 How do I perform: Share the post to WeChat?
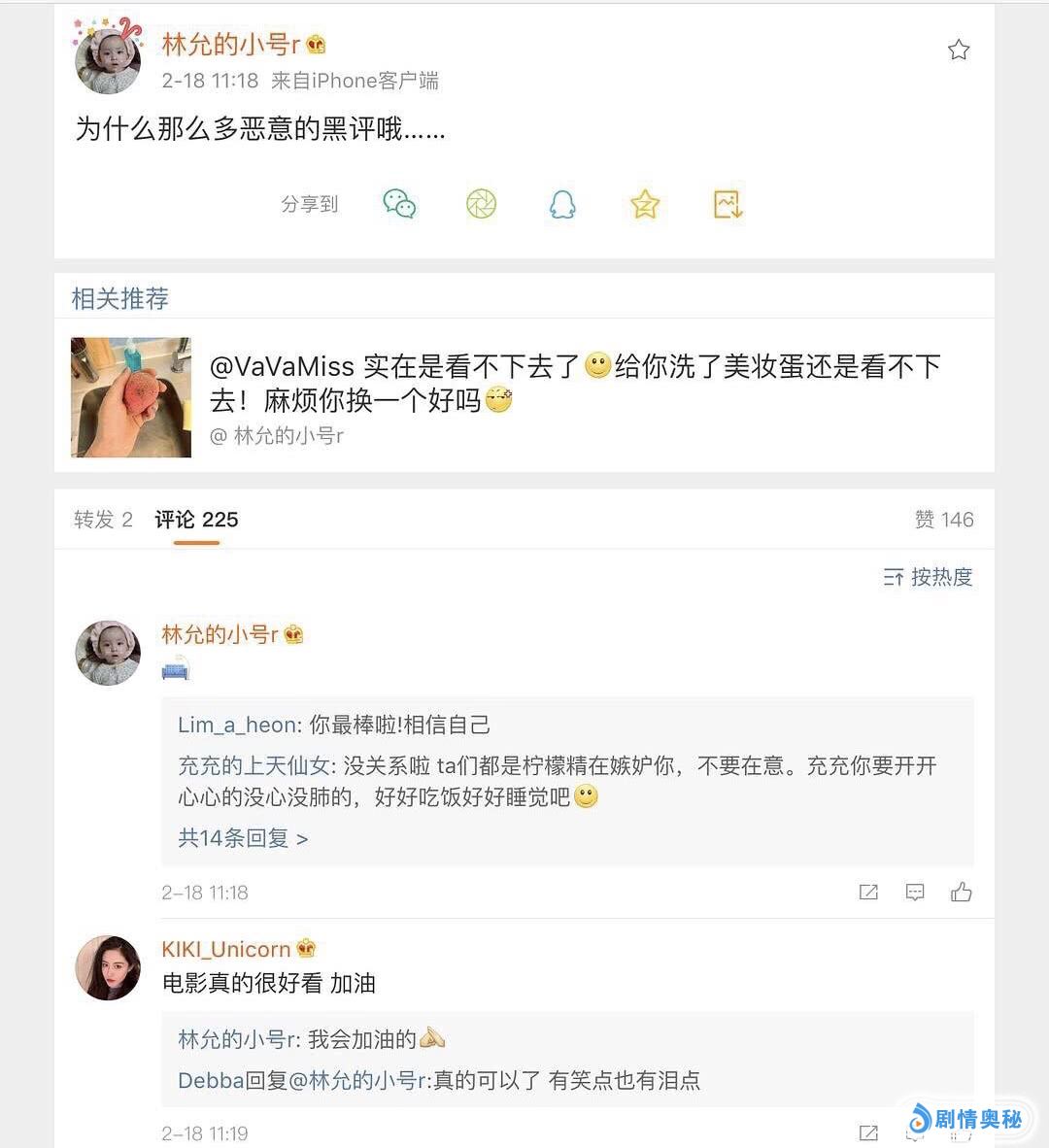click(x=399, y=203)
